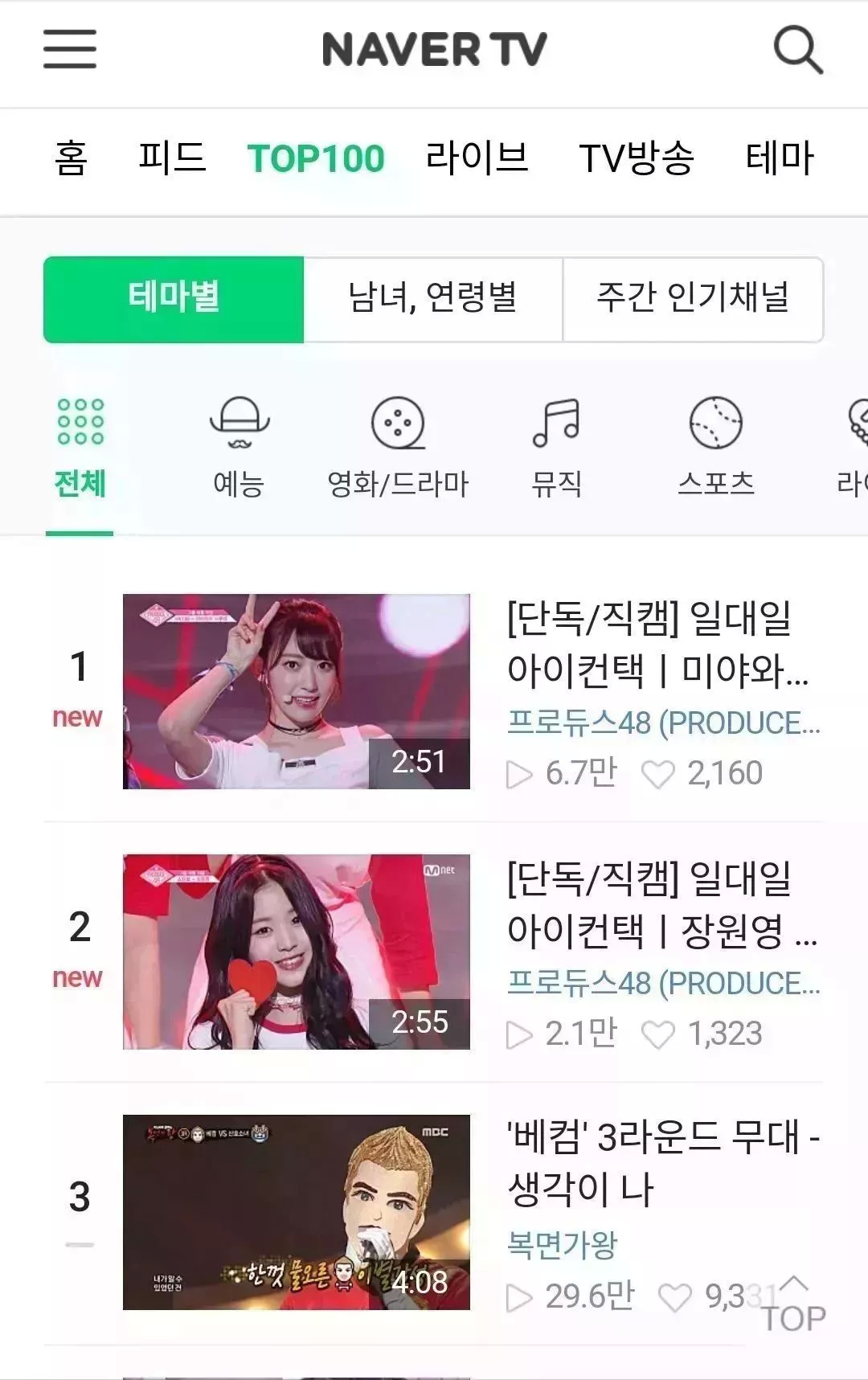868x1380 pixels.
Task: Show 주간 인기채널 ranking
Action: click(x=693, y=299)
